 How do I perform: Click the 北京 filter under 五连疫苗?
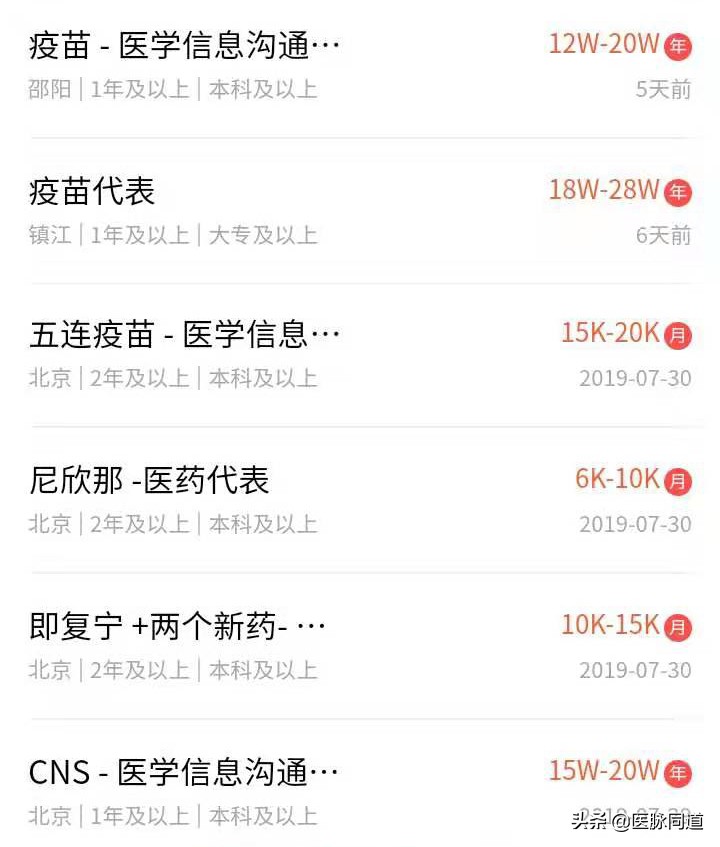[46, 379]
